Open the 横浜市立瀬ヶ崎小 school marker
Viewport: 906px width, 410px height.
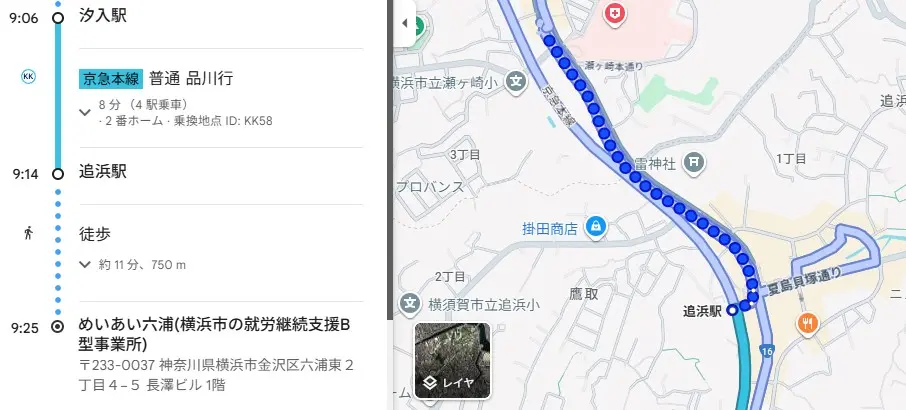tap(516, 82)
